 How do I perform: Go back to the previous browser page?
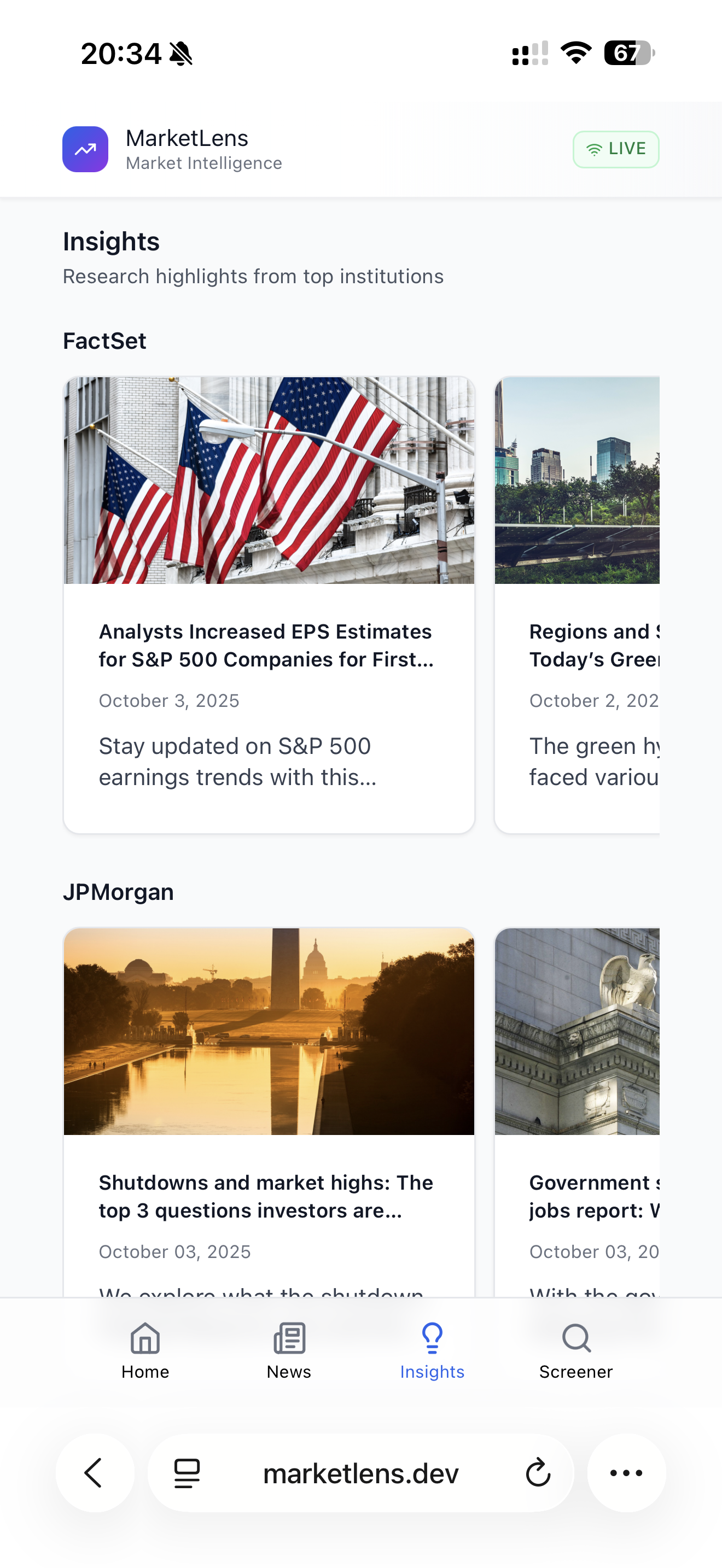(x=95, y=1473)
